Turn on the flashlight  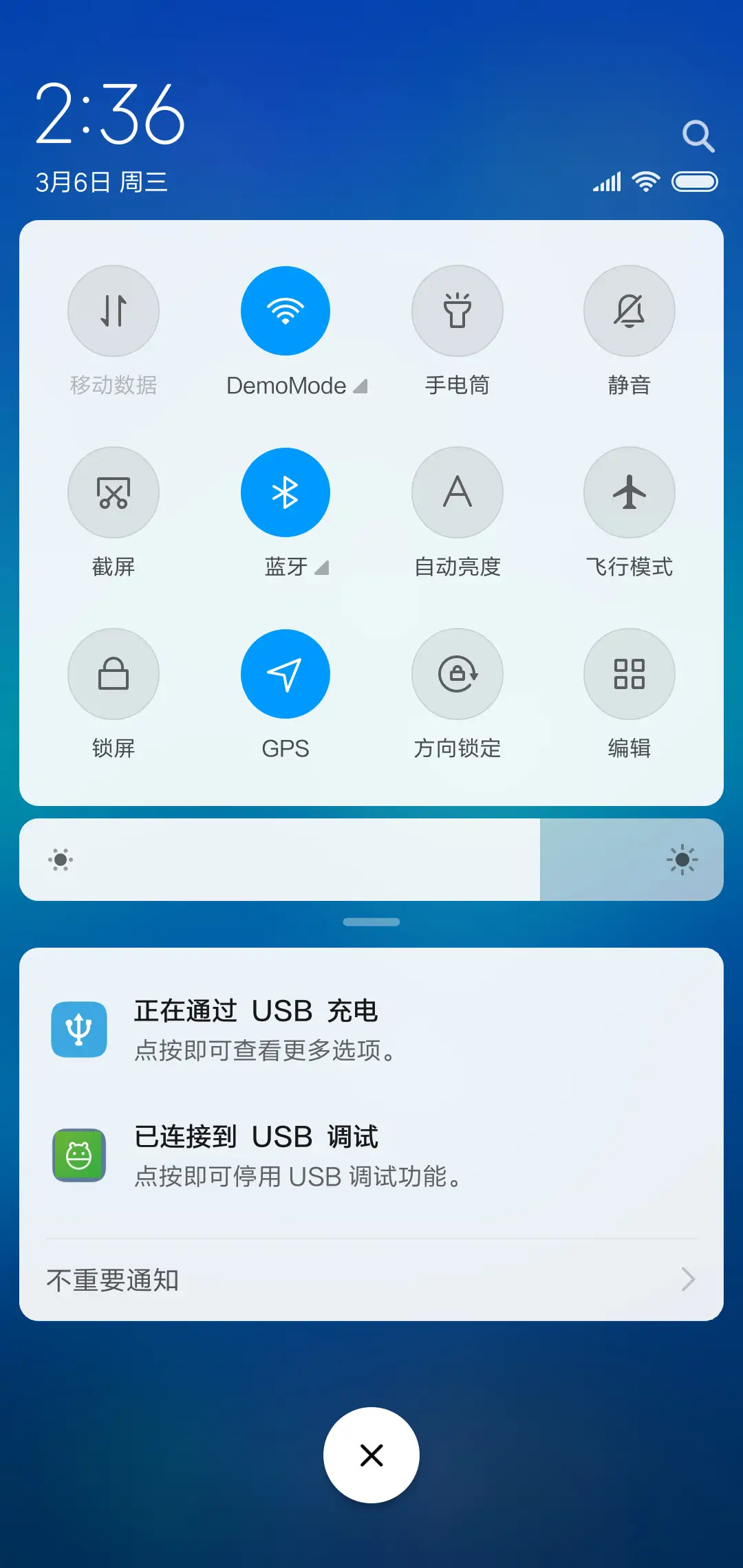tap(457, 311)
